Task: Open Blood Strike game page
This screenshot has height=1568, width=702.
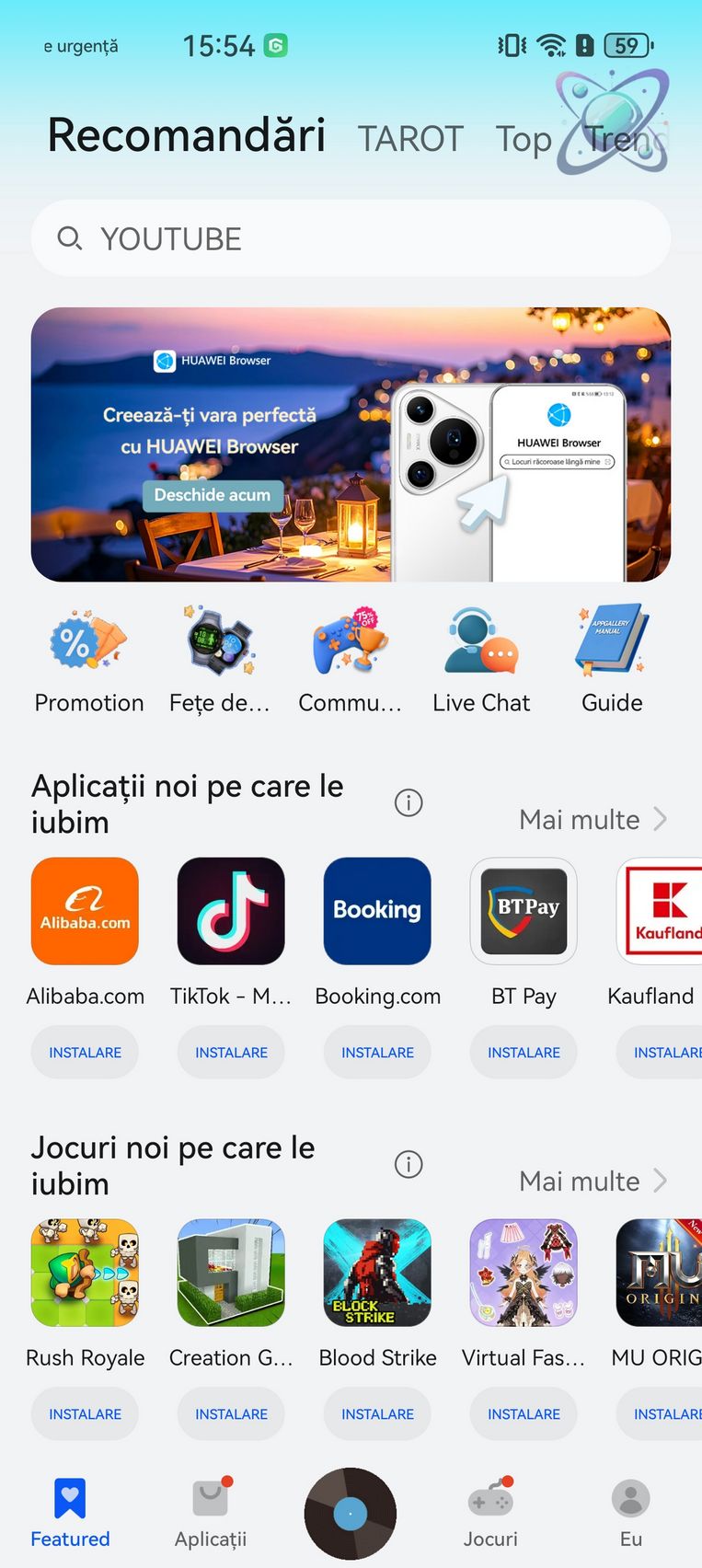Action: pyautogui.click(x=377, y=1273)
